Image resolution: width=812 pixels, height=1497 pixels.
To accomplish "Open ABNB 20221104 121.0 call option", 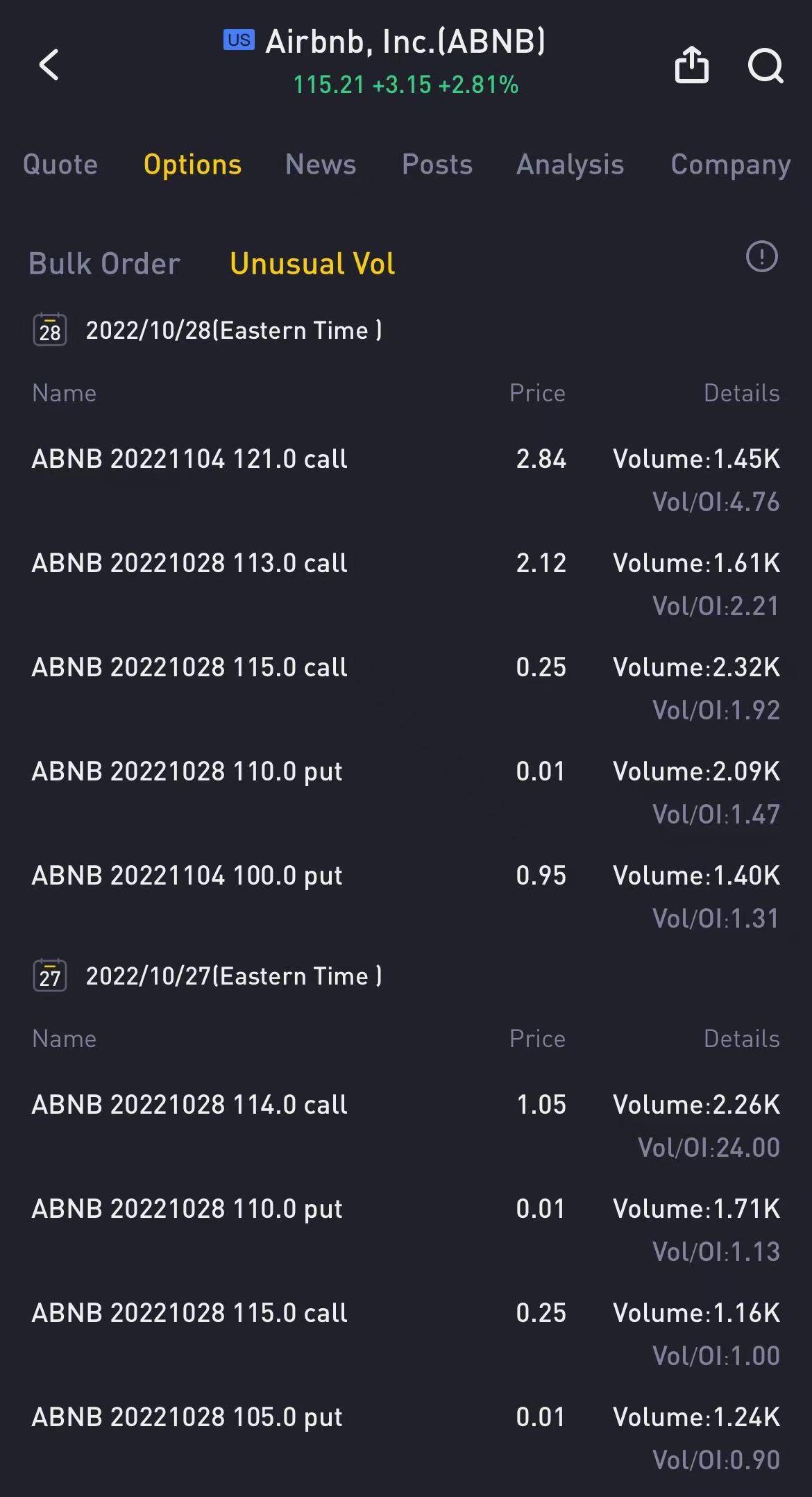I will point(189,459).
